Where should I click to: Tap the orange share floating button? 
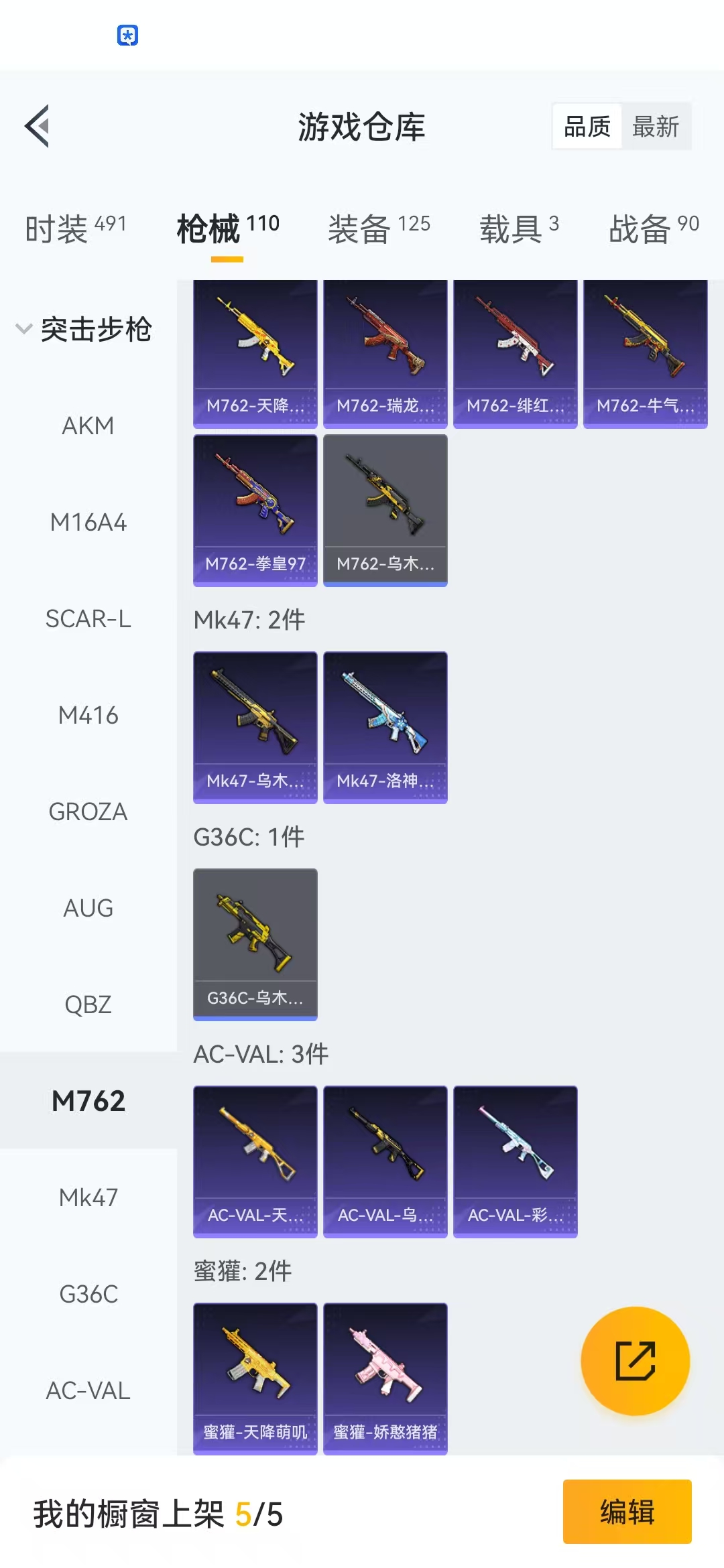click(x=635, y=1360)
